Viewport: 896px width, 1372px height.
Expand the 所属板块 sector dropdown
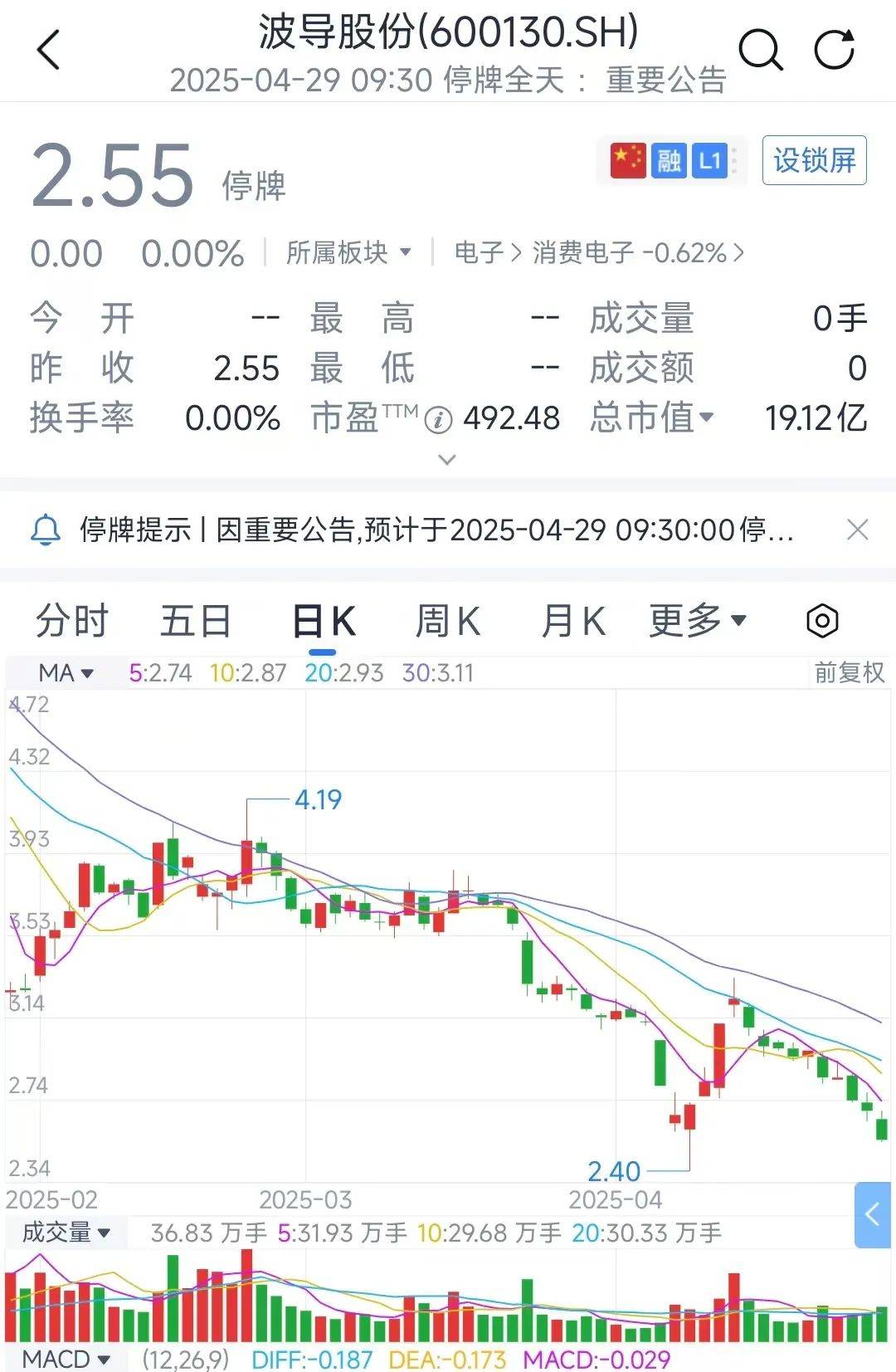348,251
